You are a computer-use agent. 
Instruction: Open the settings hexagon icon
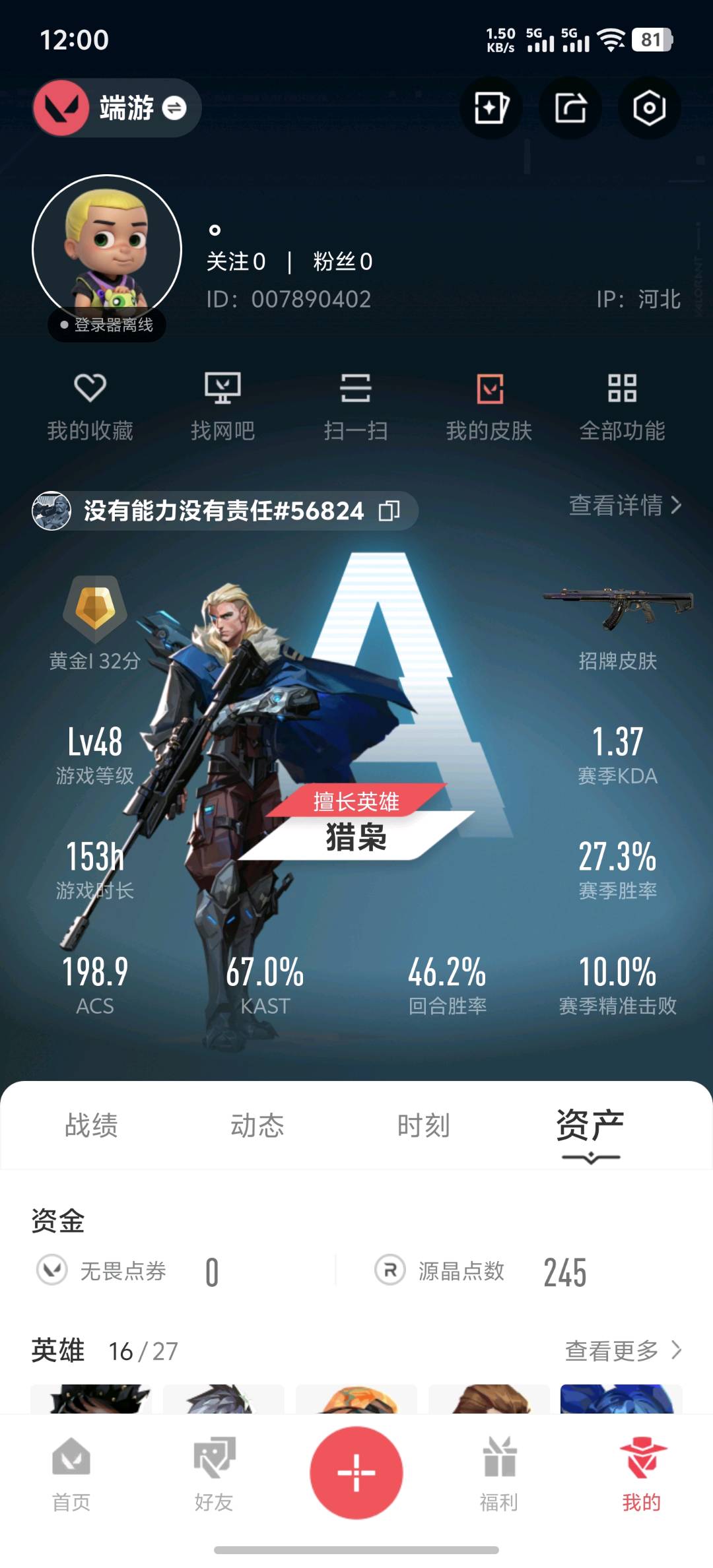649,108
